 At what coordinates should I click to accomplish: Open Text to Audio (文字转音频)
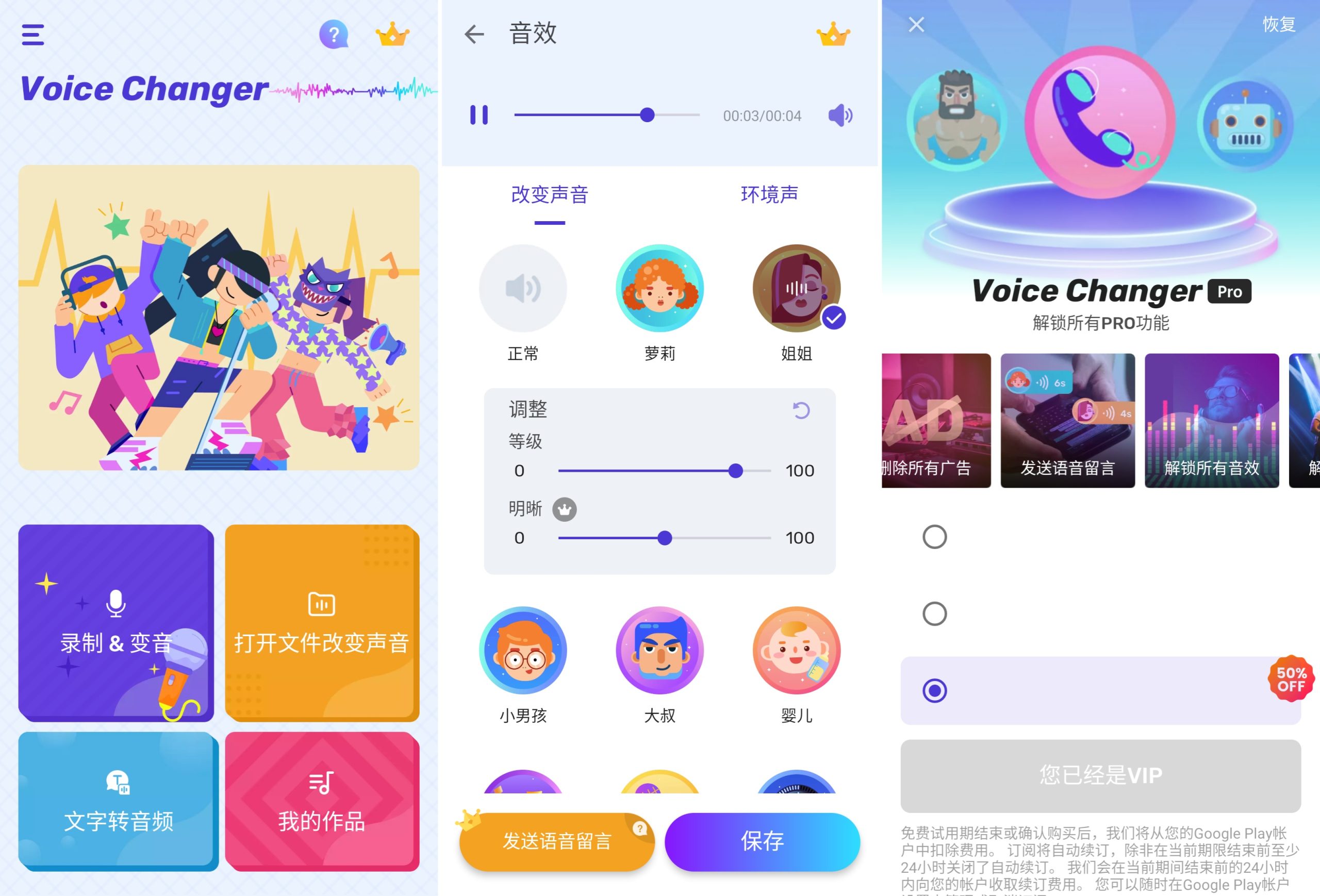point(118,801)
